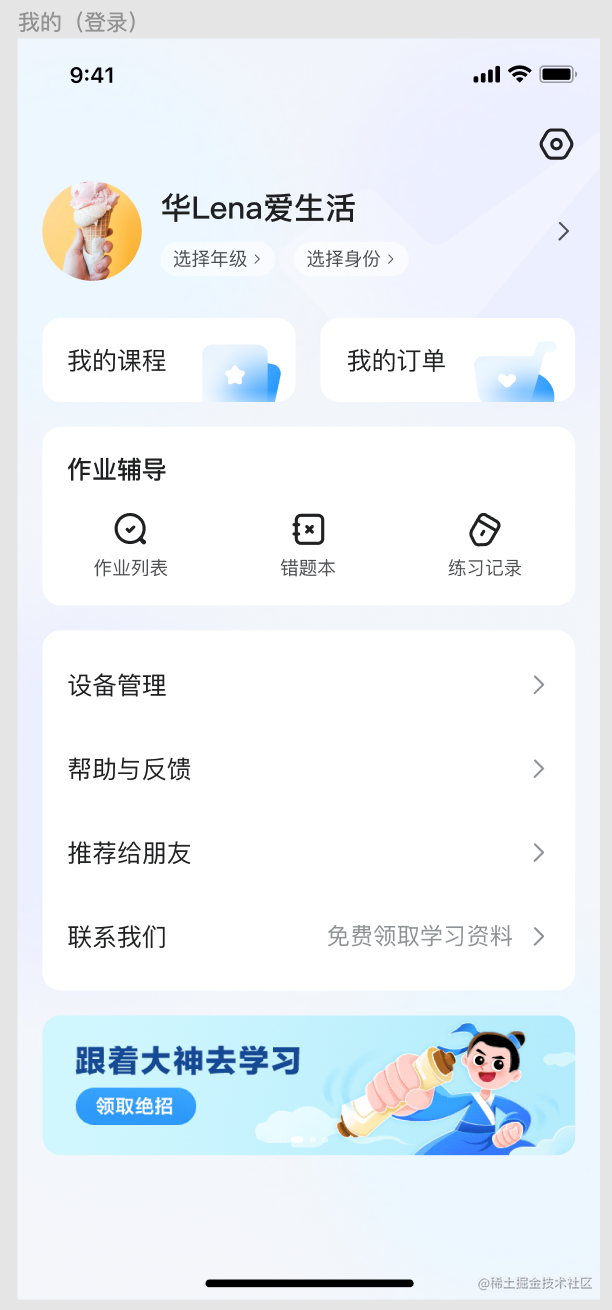Image resolution: width=612 pixels, height=1310 pixels.
Task: Open the settings hexagon icon
Action: (556, 145)
